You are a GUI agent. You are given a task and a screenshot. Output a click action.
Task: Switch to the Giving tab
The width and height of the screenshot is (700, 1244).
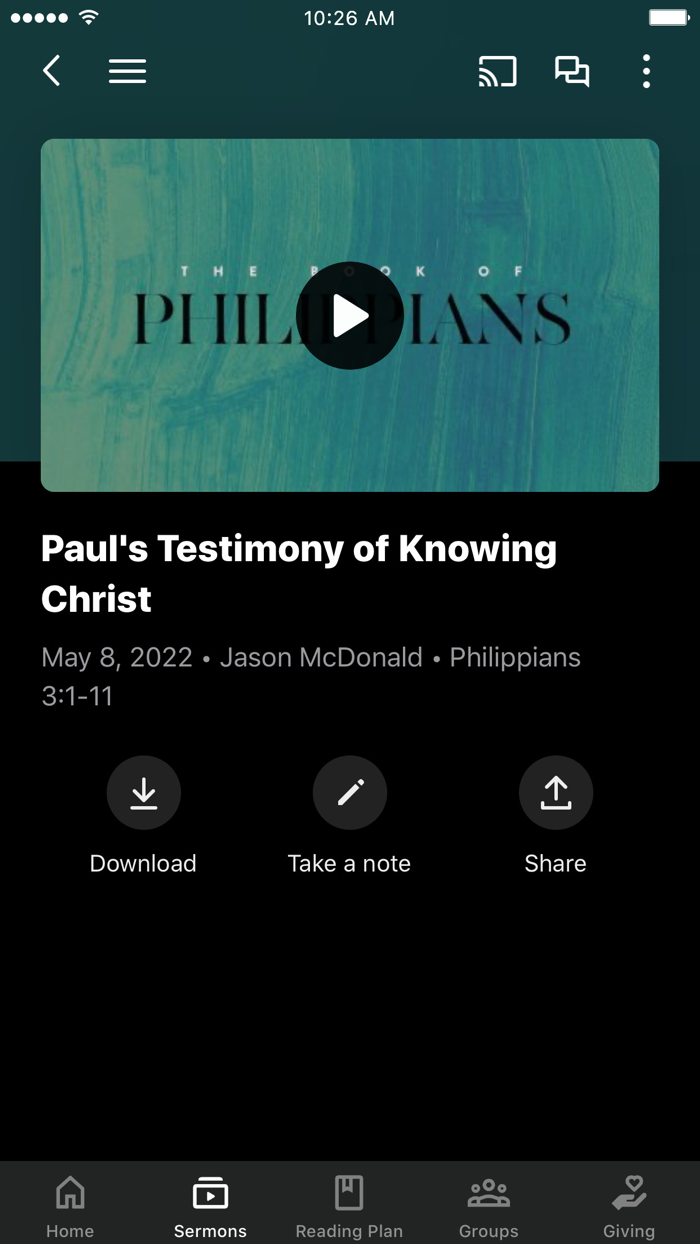point(629,1206)
